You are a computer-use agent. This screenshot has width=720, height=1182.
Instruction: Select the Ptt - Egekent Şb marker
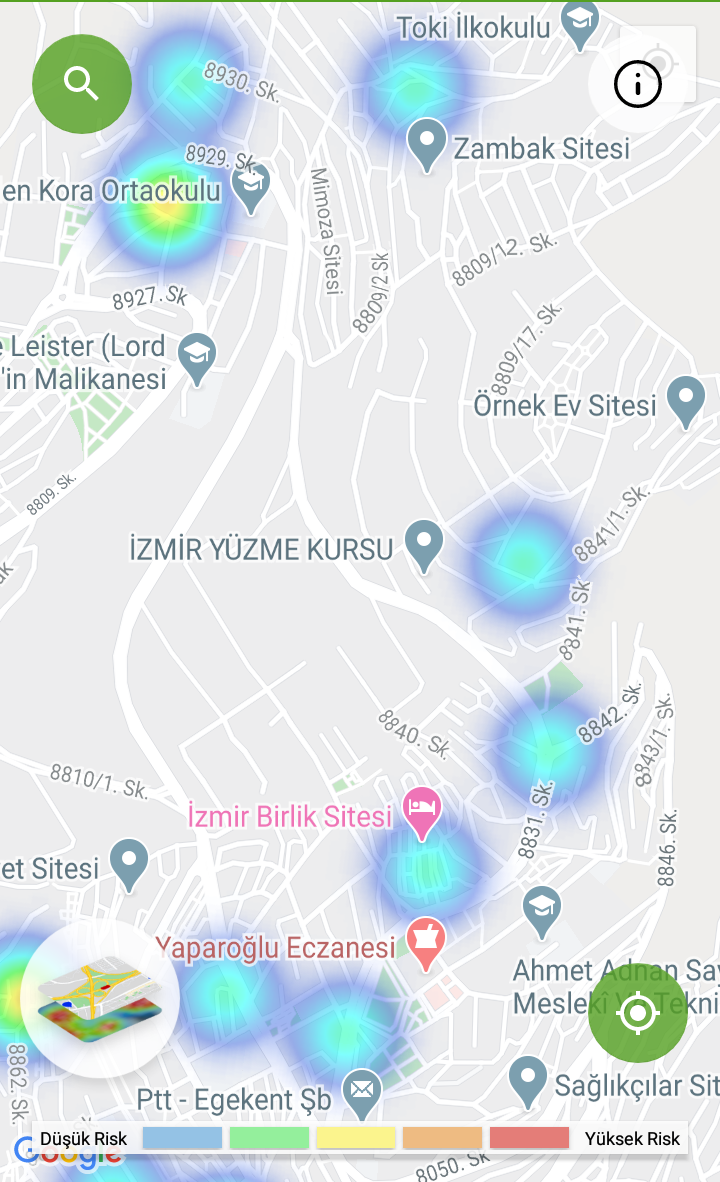coord(361,1092)
